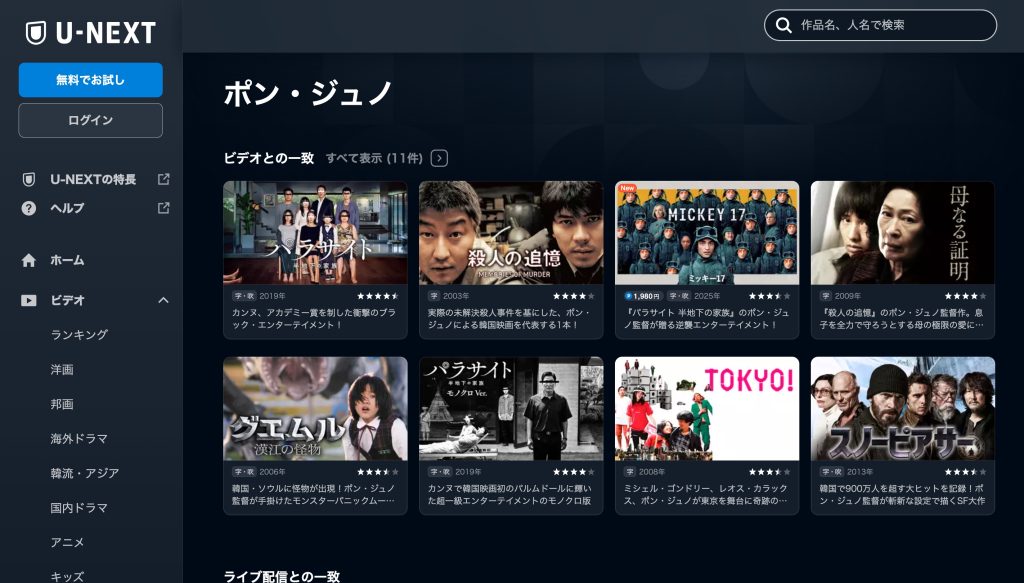Screen dimensions: 1024x583
Task: Select the 邦画 category
Action: [x=62, y=404]
